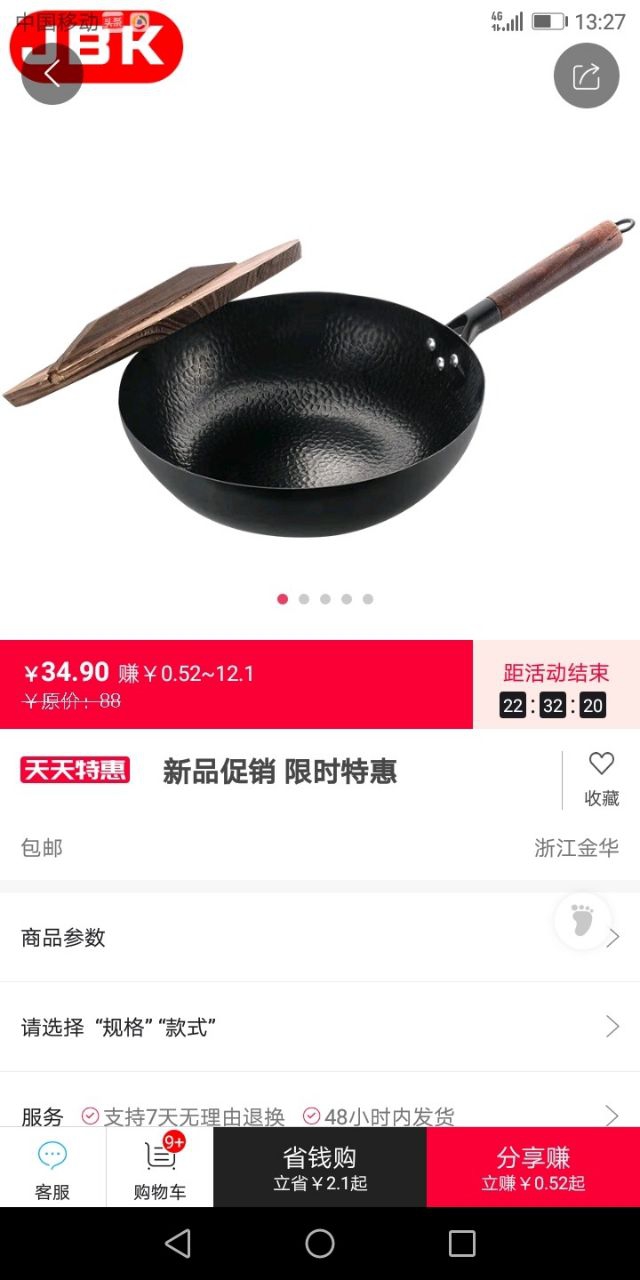Go back using the arrow icon
The height and width of the screenshot is (1280, 640).
pos(51,74)
